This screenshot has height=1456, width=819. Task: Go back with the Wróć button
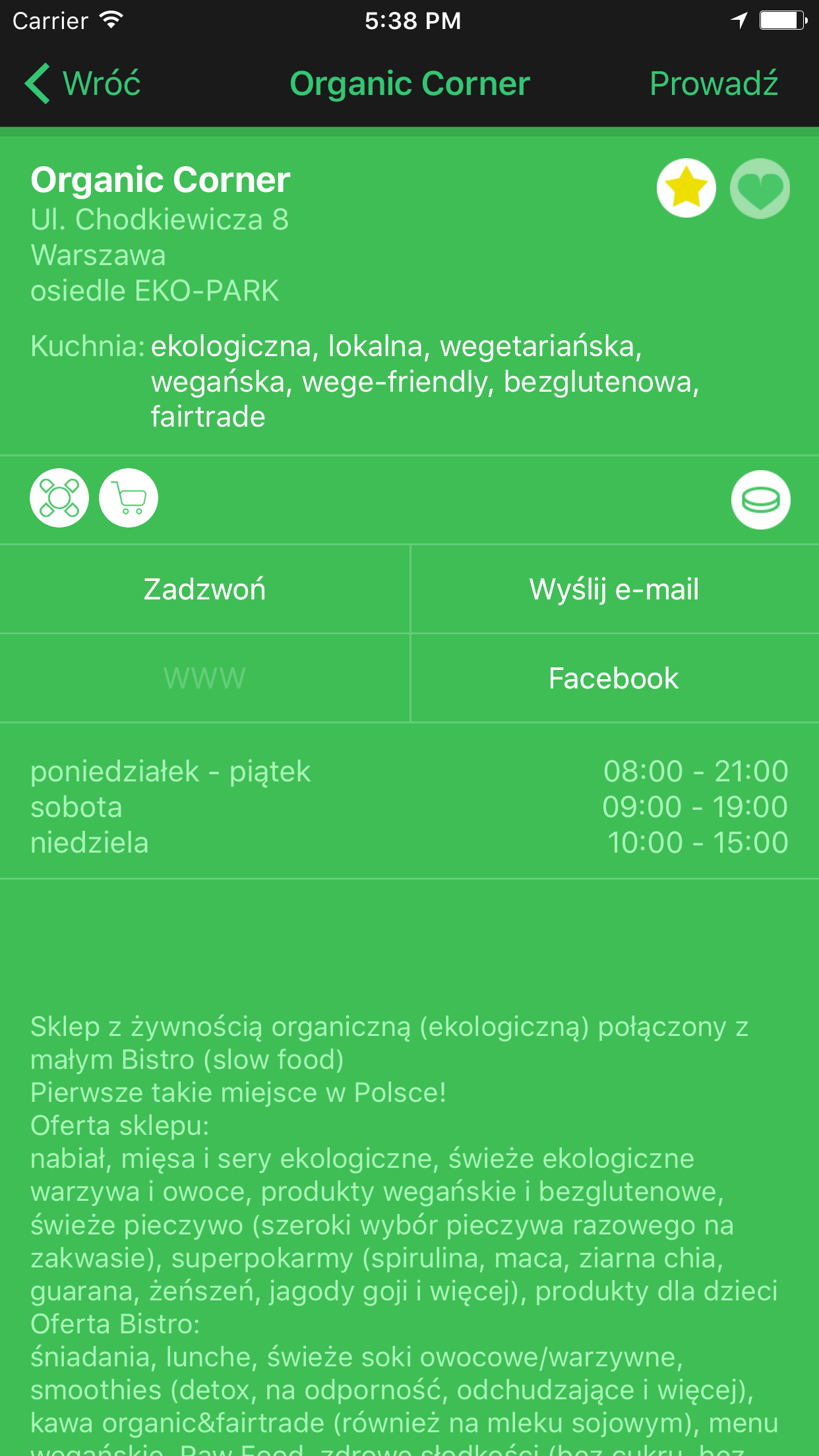coord(83,84)
